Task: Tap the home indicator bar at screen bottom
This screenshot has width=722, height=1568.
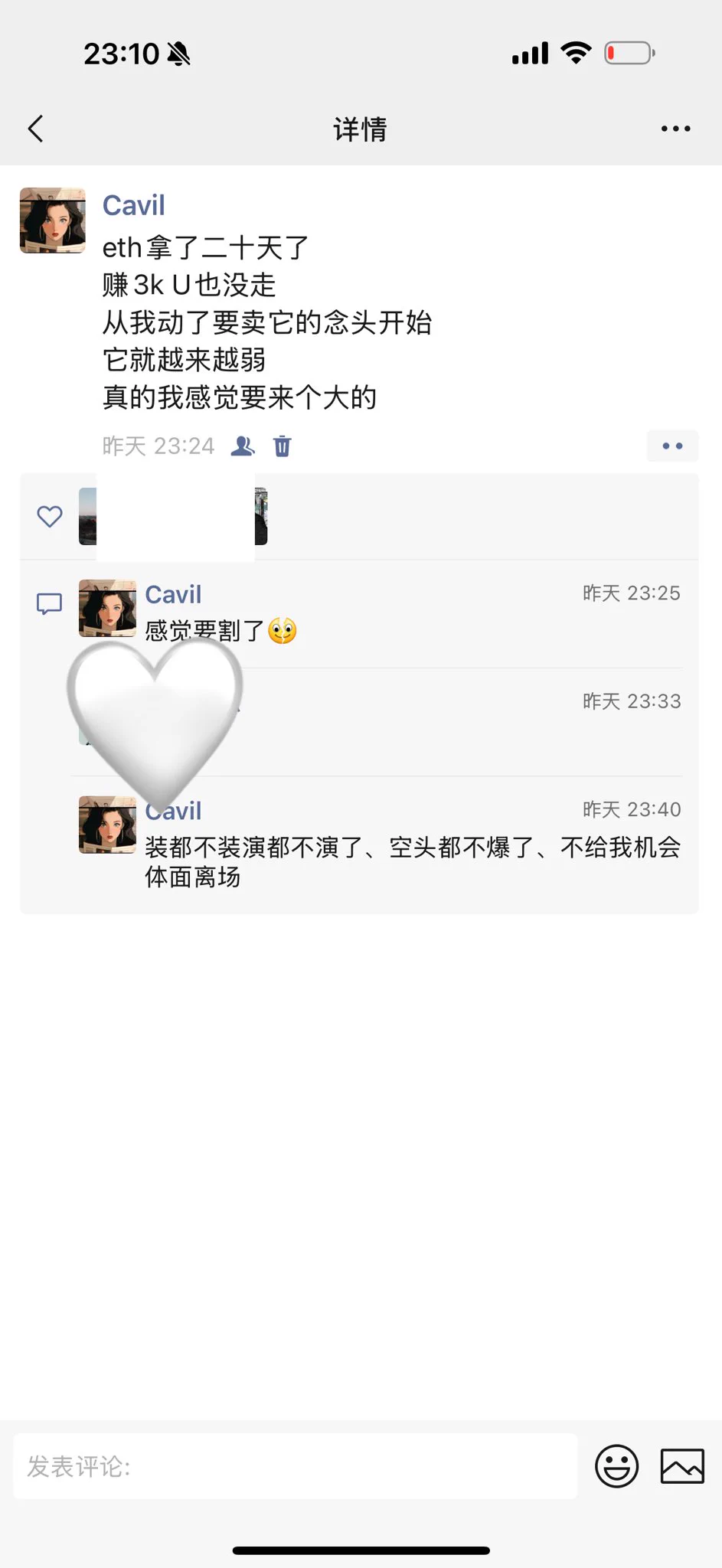Action: [x=361, y=1549]
